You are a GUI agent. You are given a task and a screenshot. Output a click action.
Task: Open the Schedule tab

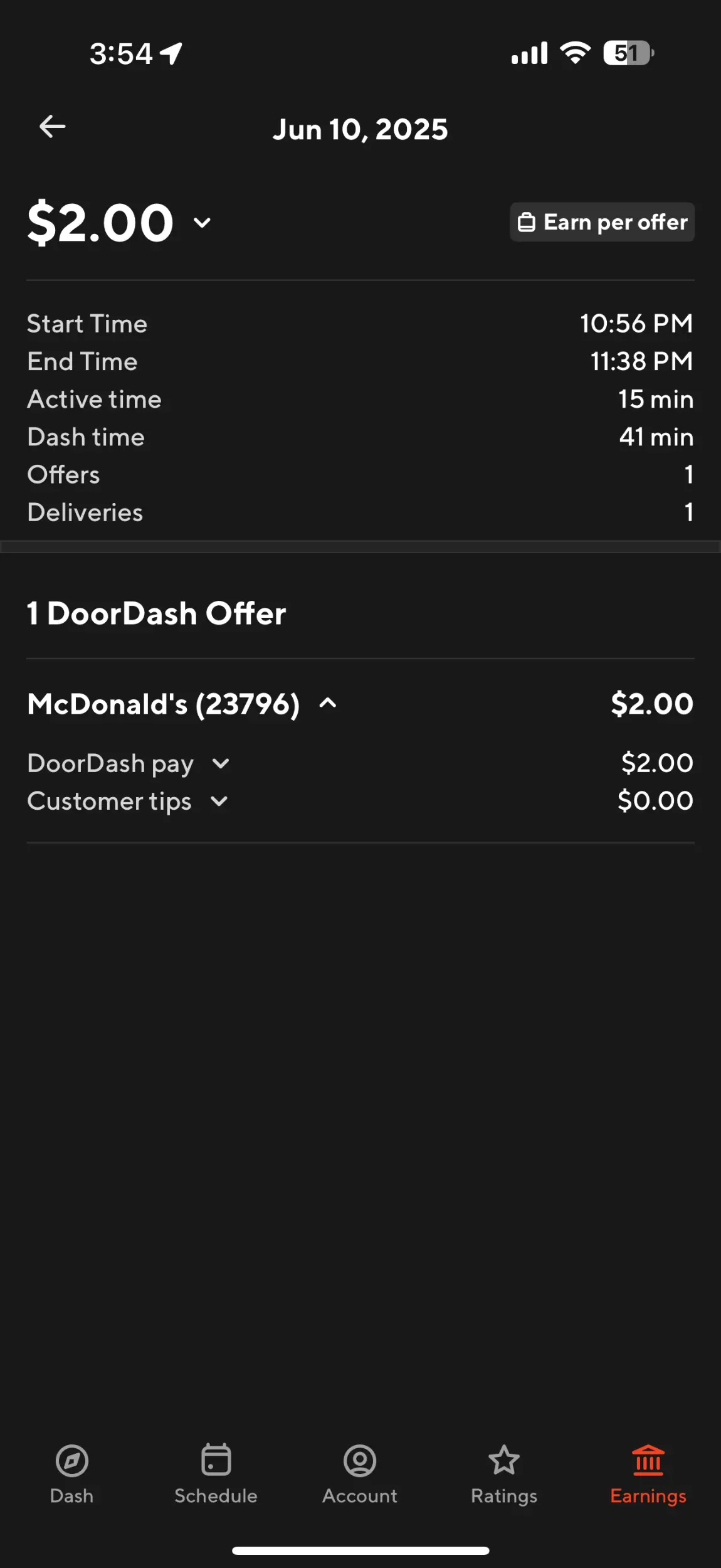[216, 1474]
